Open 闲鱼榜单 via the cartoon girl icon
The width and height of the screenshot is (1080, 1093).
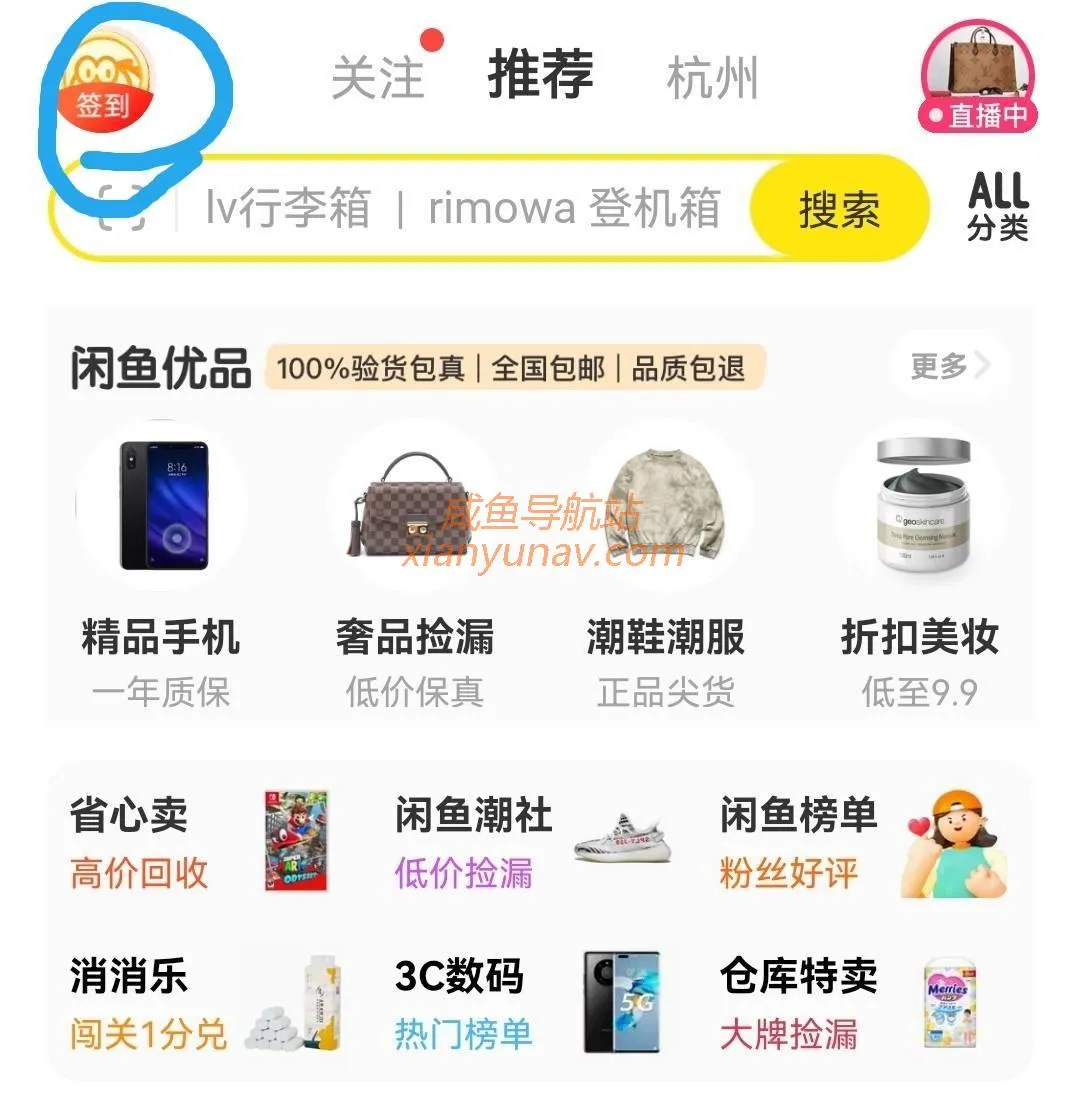click(950, 845)
